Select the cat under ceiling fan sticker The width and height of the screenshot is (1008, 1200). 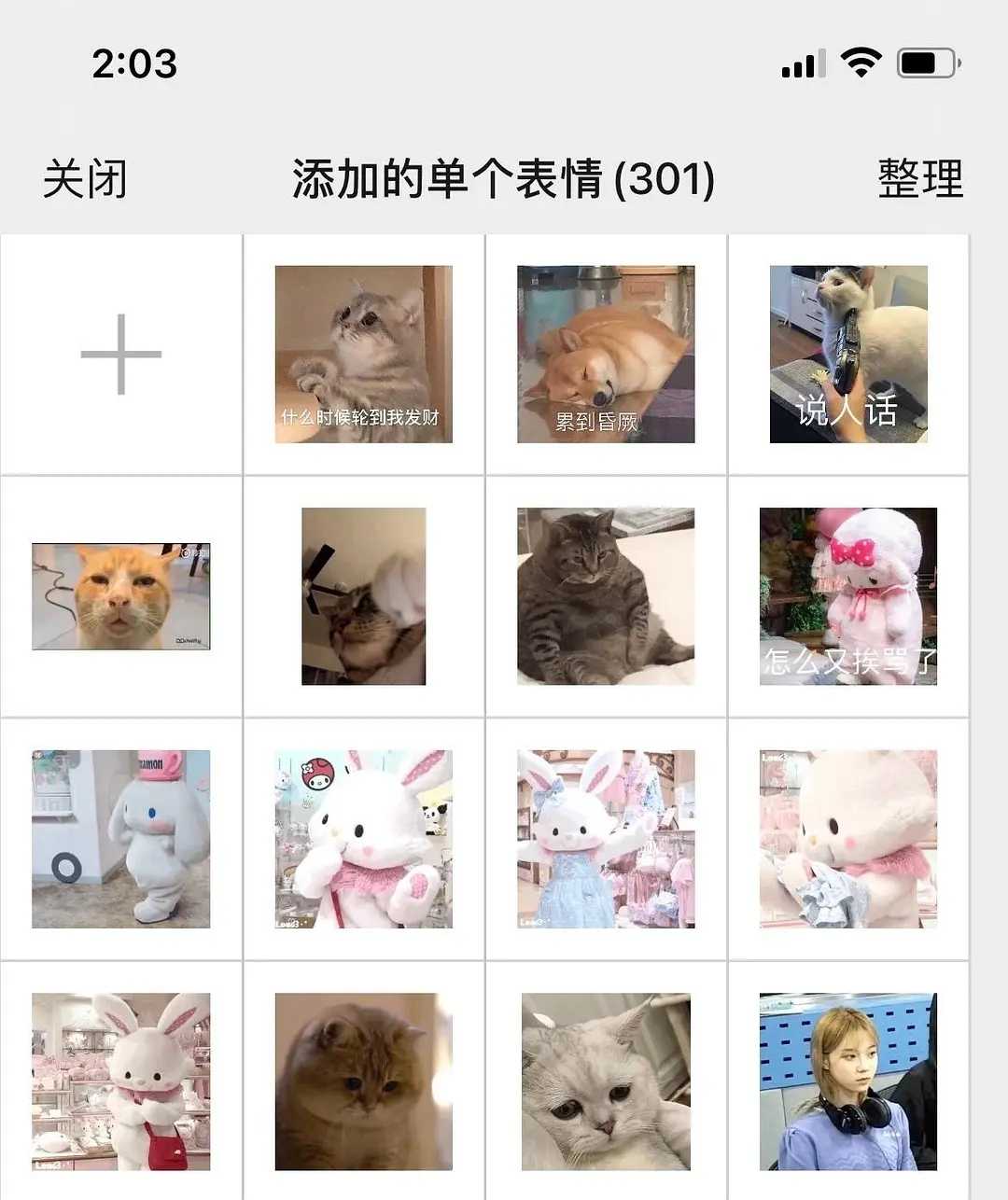(x=363, y=596)
